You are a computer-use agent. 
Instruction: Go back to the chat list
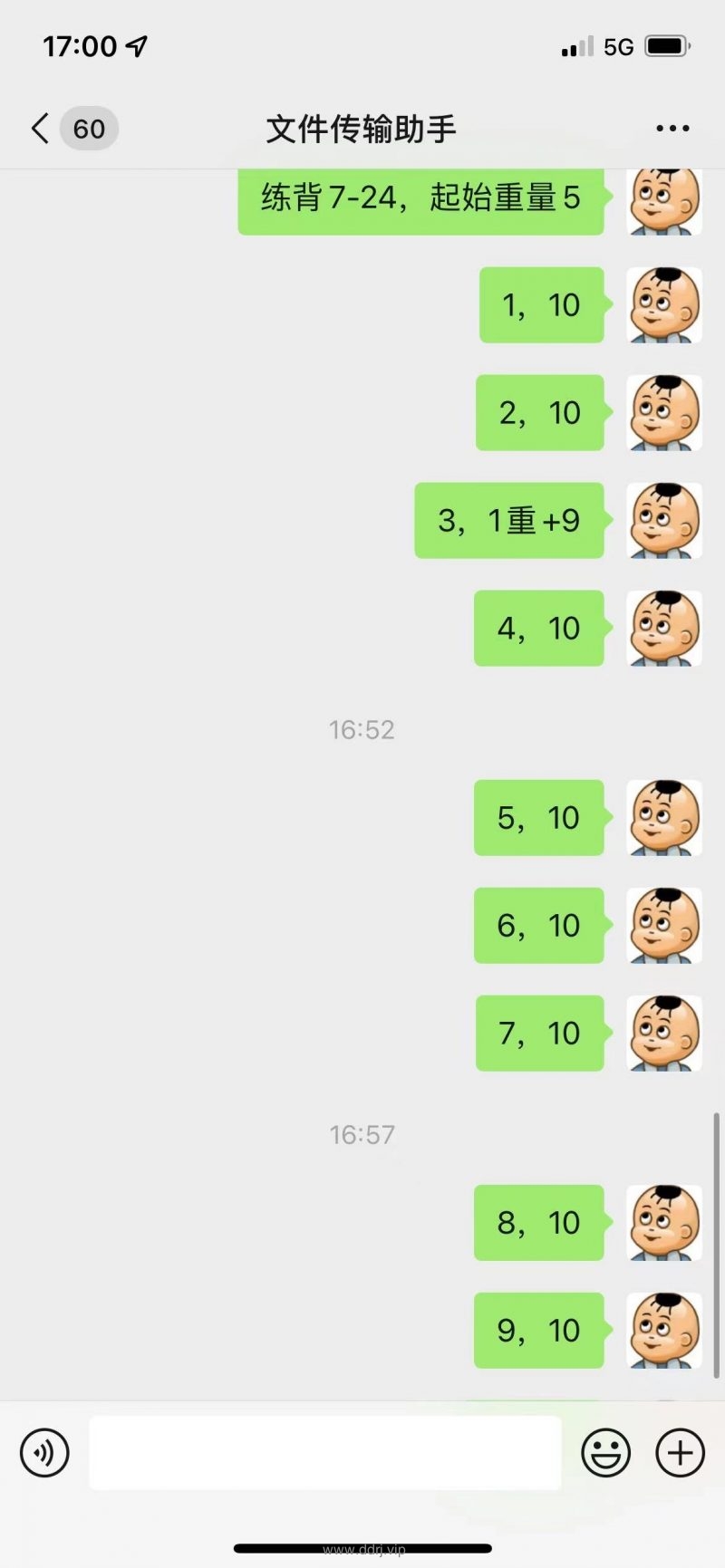pos(41,129)
